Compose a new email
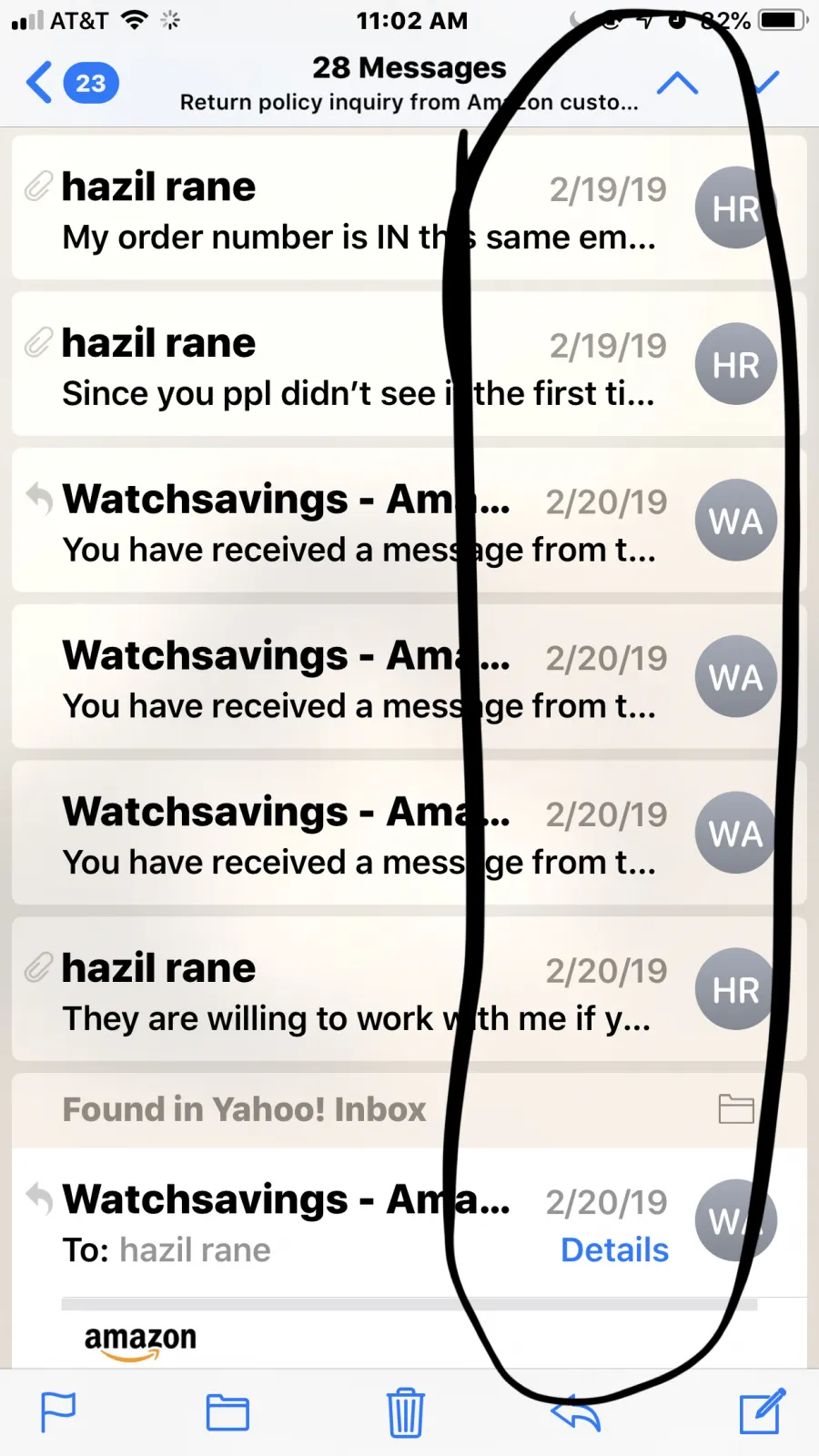The width and height of the screenshot is (819, 1456). click(x=762, y=1412)
